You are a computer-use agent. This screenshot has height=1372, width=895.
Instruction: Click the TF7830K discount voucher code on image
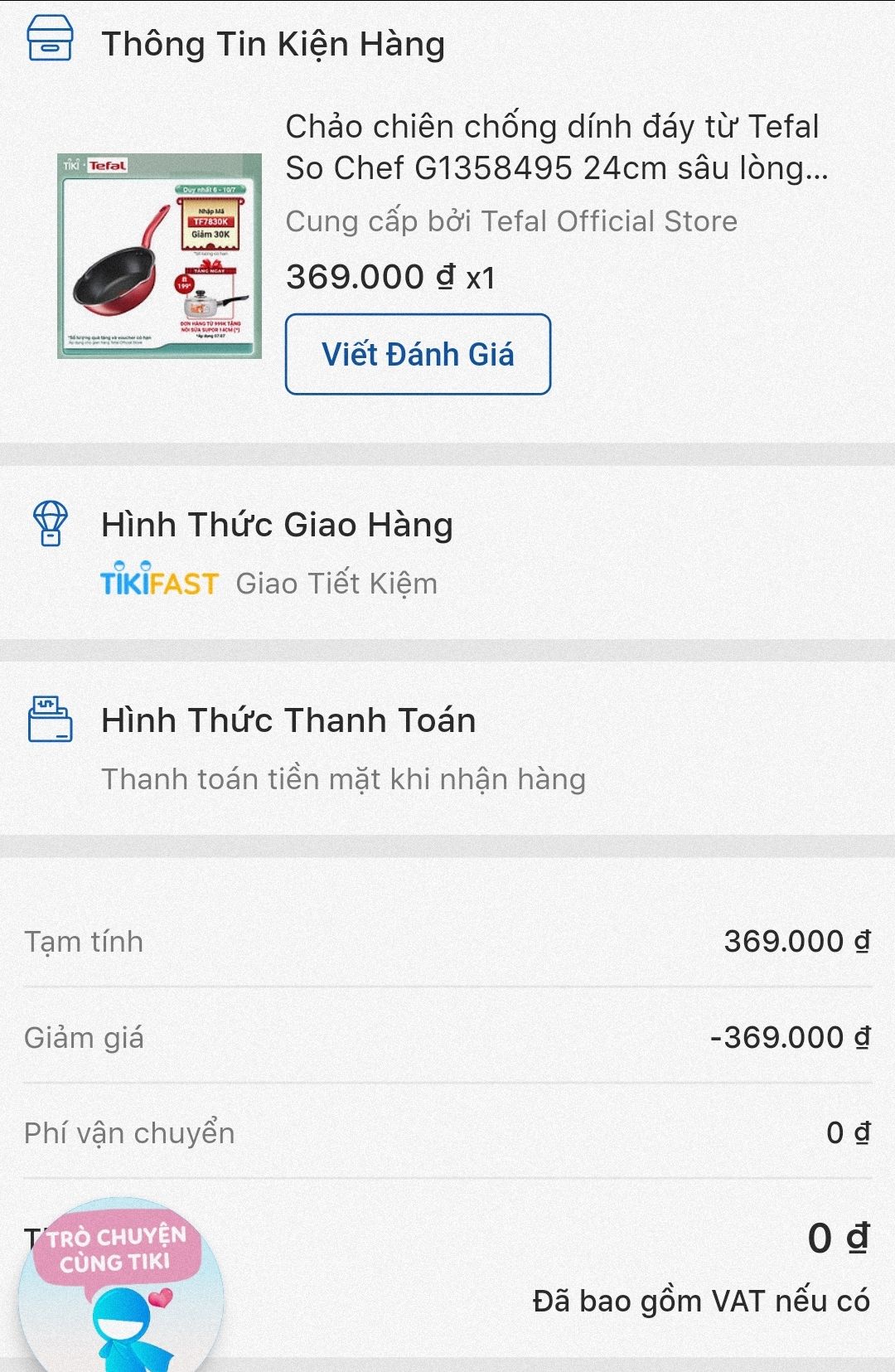(x=211, y=222)
